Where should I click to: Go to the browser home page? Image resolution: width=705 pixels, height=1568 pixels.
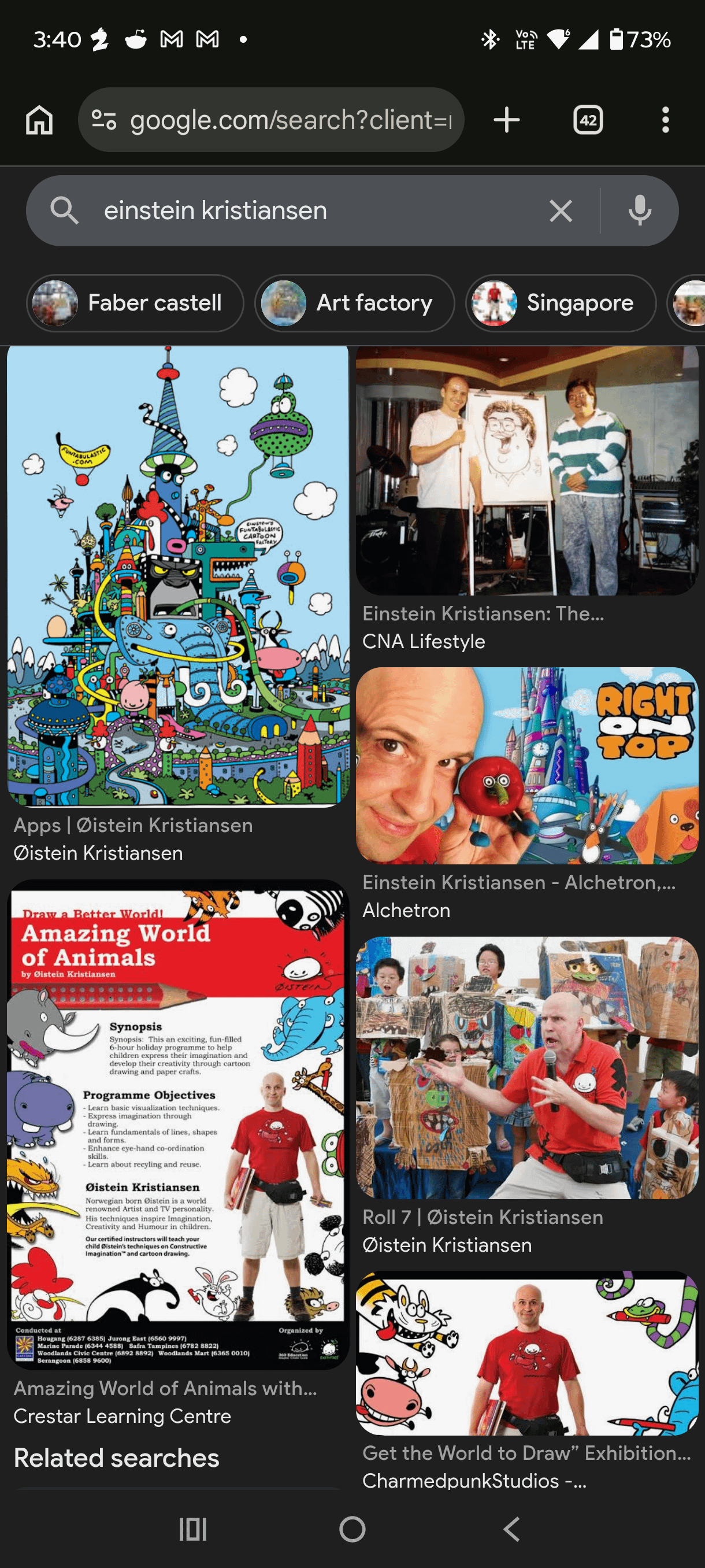pyautogui.click(x=39, y=120)
